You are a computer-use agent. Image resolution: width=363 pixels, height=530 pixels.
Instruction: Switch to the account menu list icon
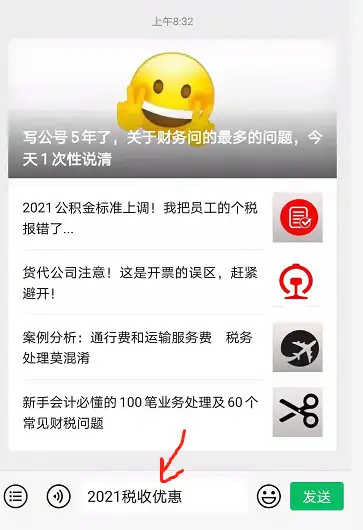(16, 496)
